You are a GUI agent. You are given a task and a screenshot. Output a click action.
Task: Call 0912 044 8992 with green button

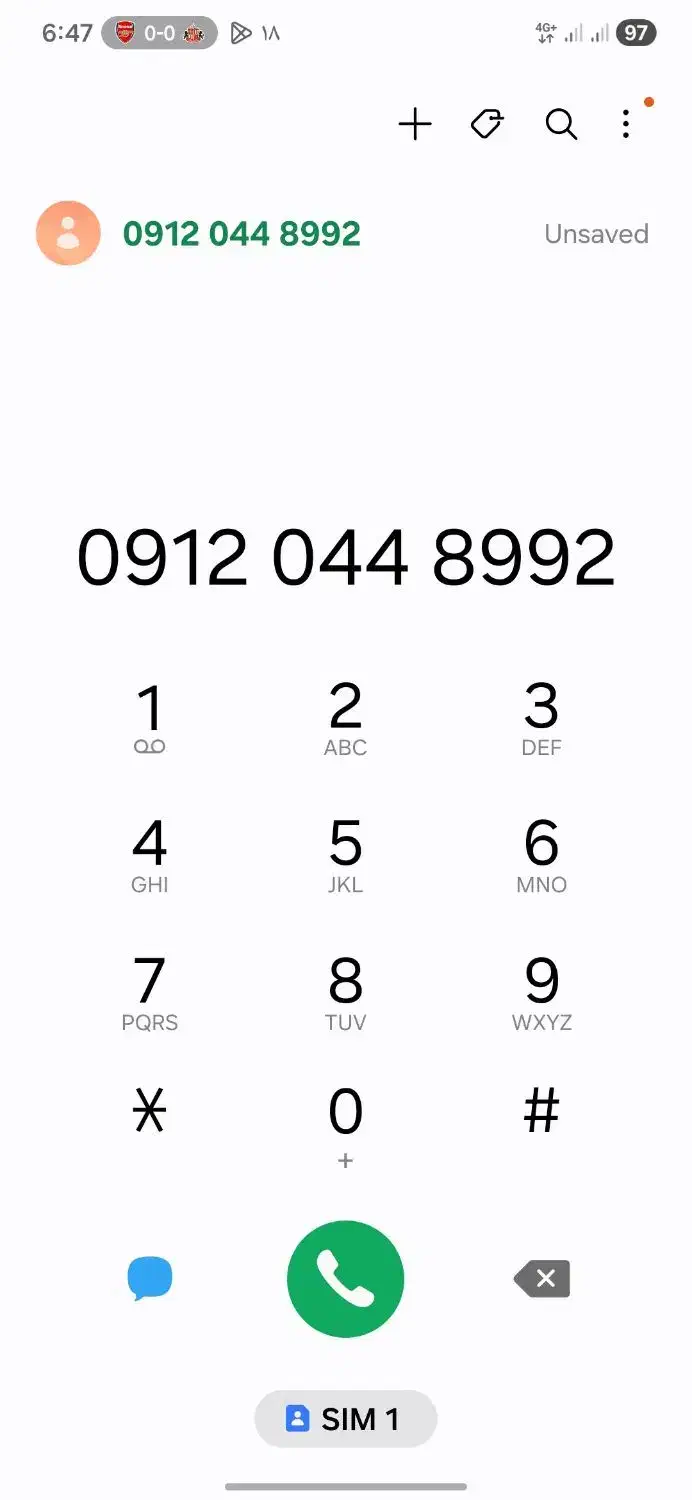coord(345,1279)
